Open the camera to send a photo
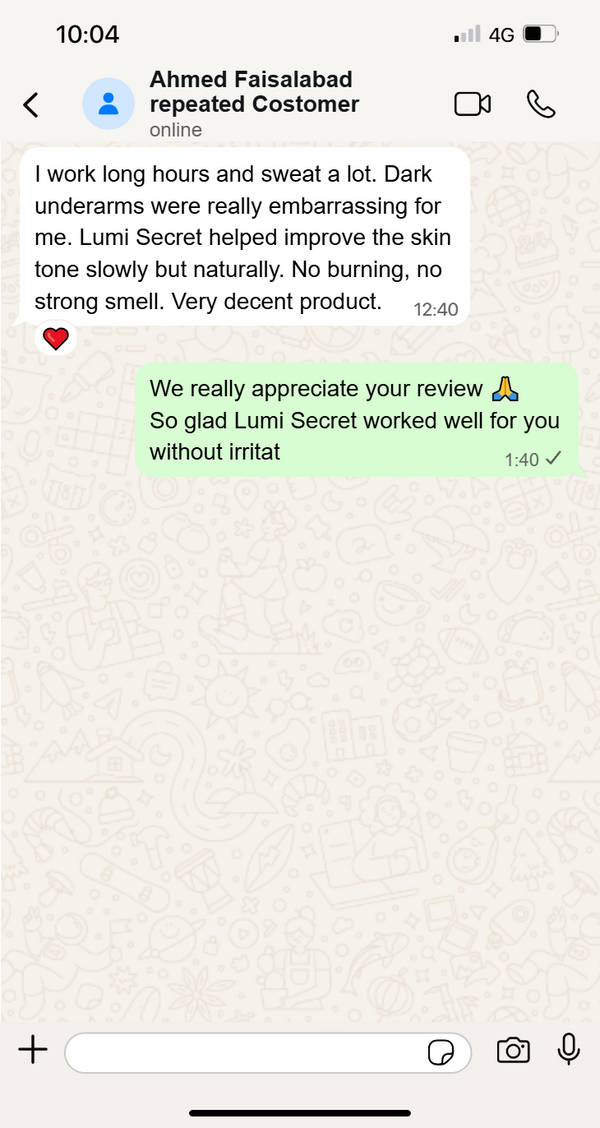Image resolution: width=600 pixels, height=1128 pixels. click(513, 1050)
